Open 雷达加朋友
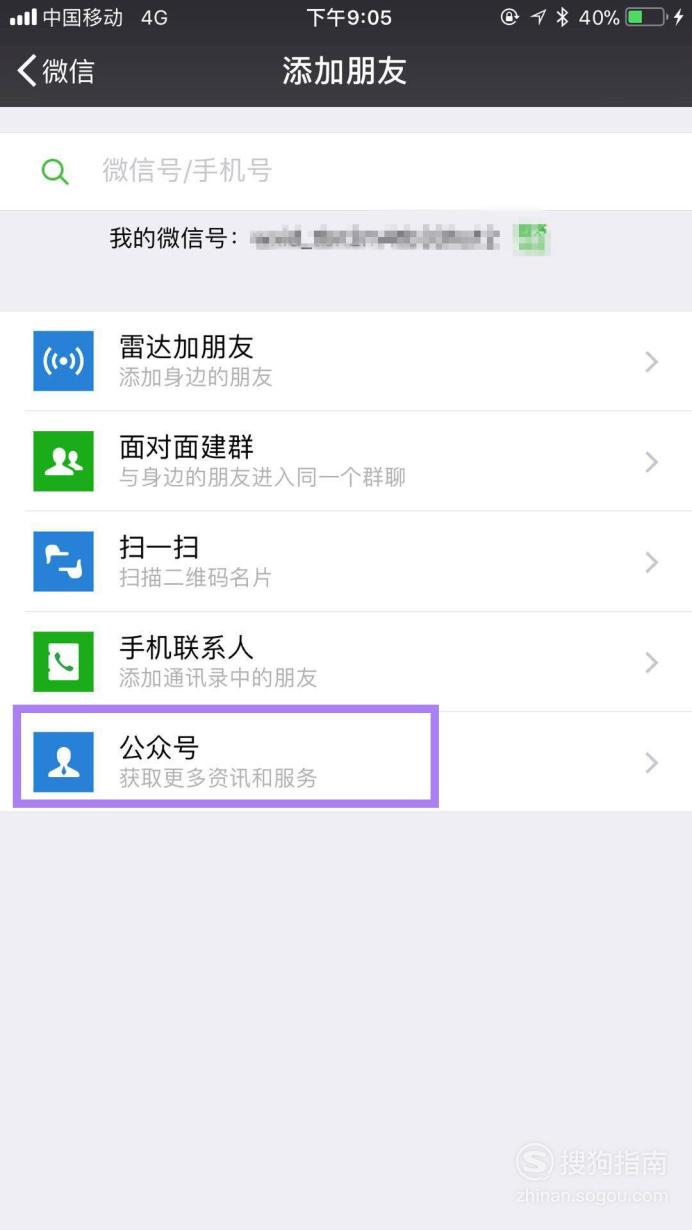The image size is (692, 1230). click(x=346, y=361)
